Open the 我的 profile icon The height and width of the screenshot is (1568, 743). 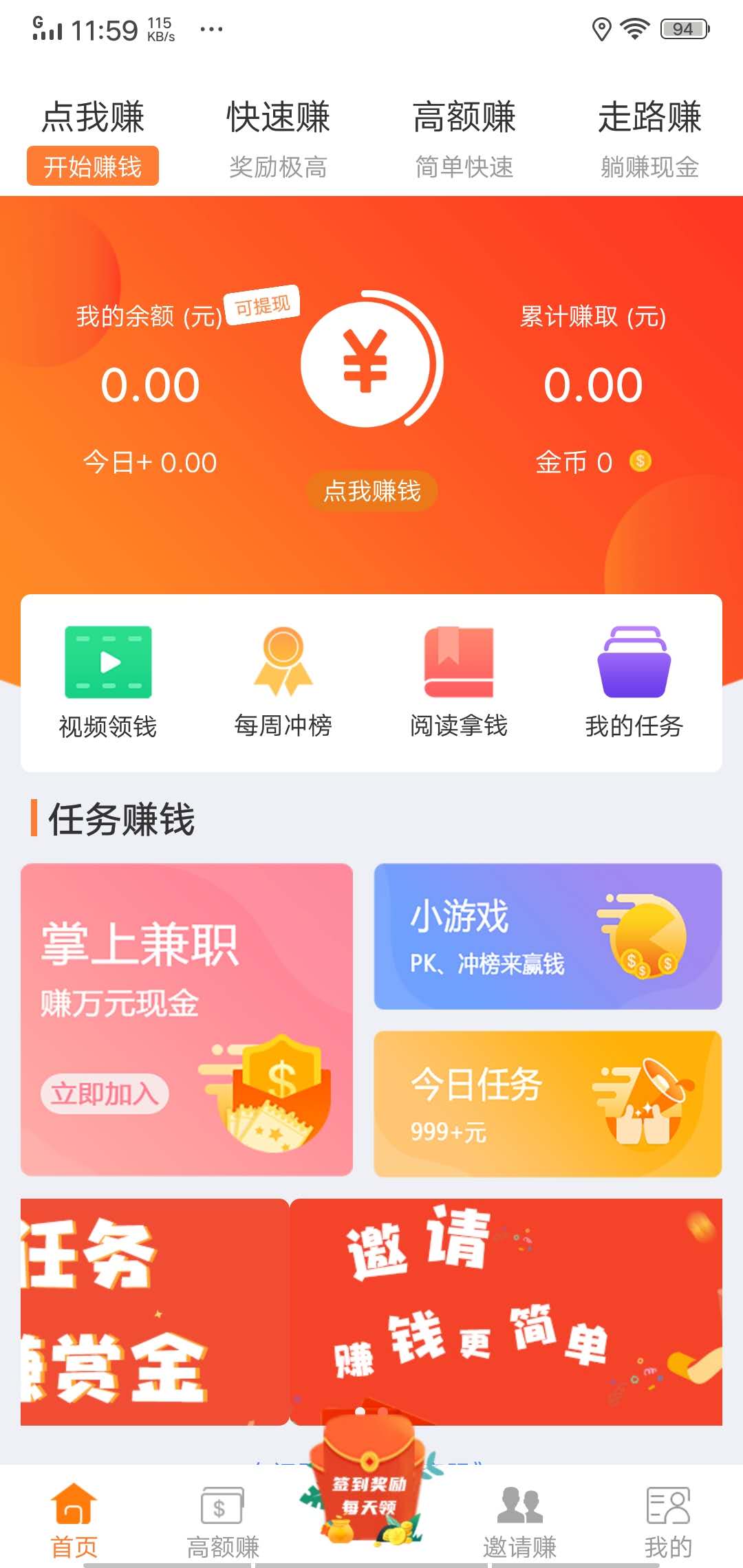[x=667, y=1506]
